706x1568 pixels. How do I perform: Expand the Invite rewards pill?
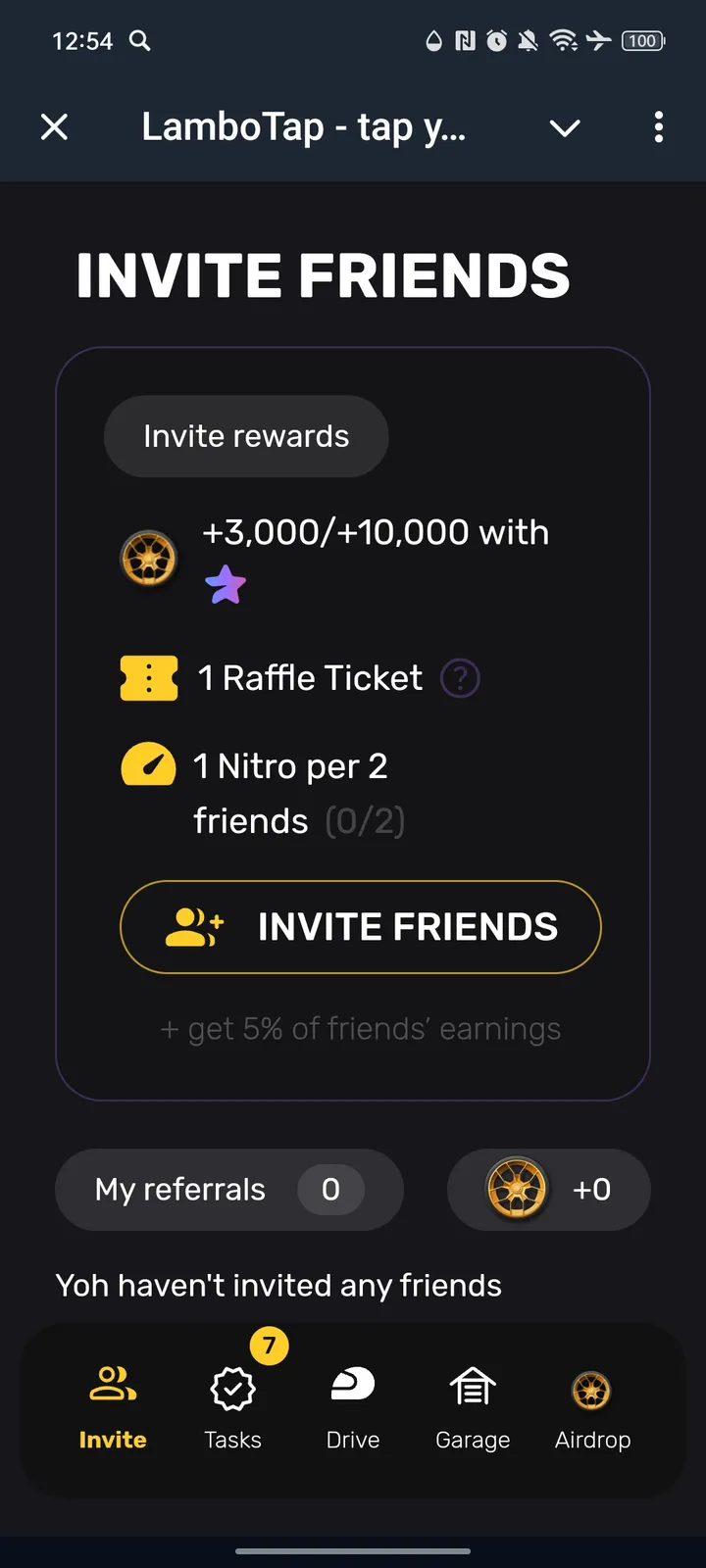(x=245, y=436)
